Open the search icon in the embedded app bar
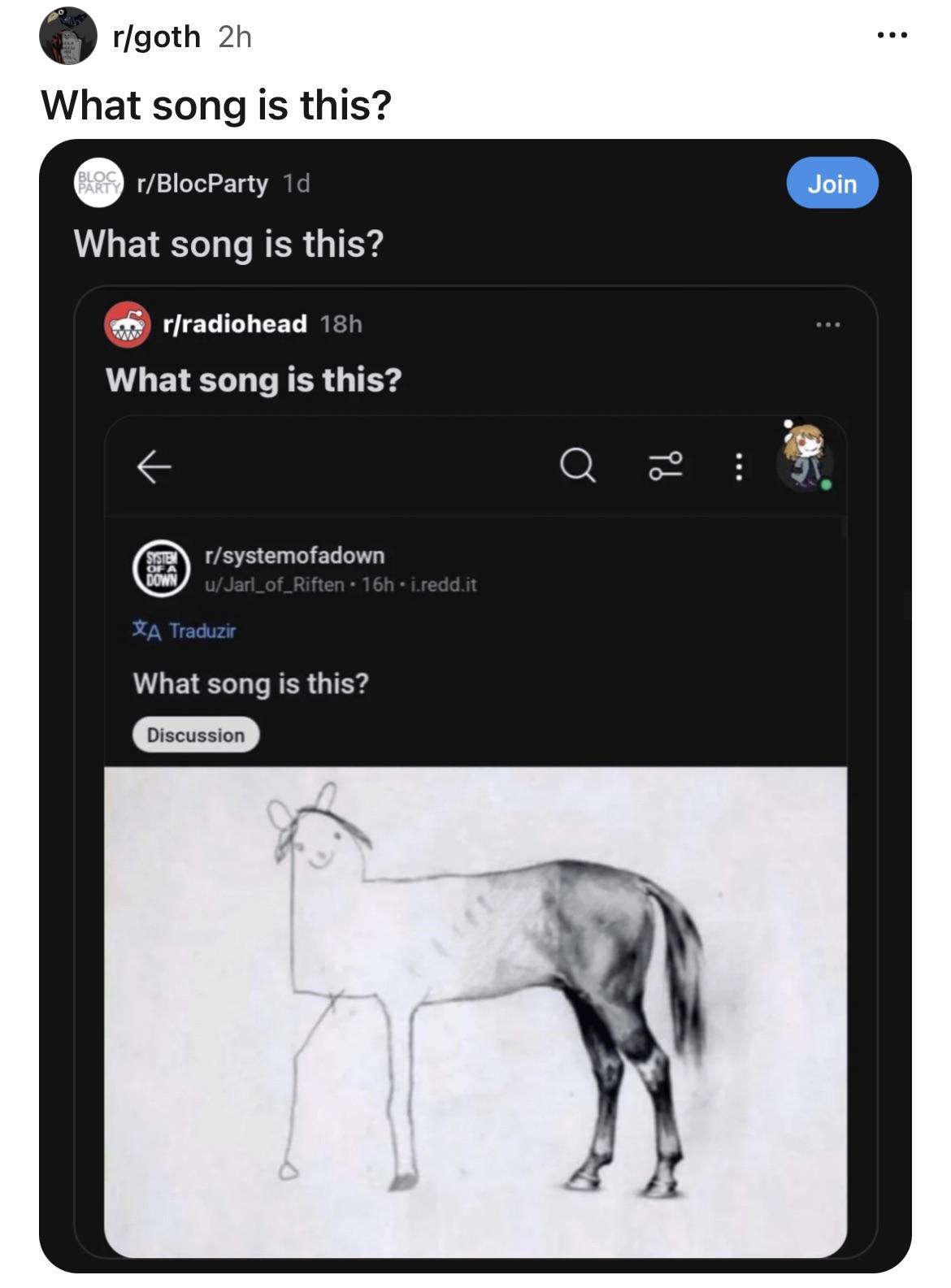The image size is (951, 1288). point(580,466)
